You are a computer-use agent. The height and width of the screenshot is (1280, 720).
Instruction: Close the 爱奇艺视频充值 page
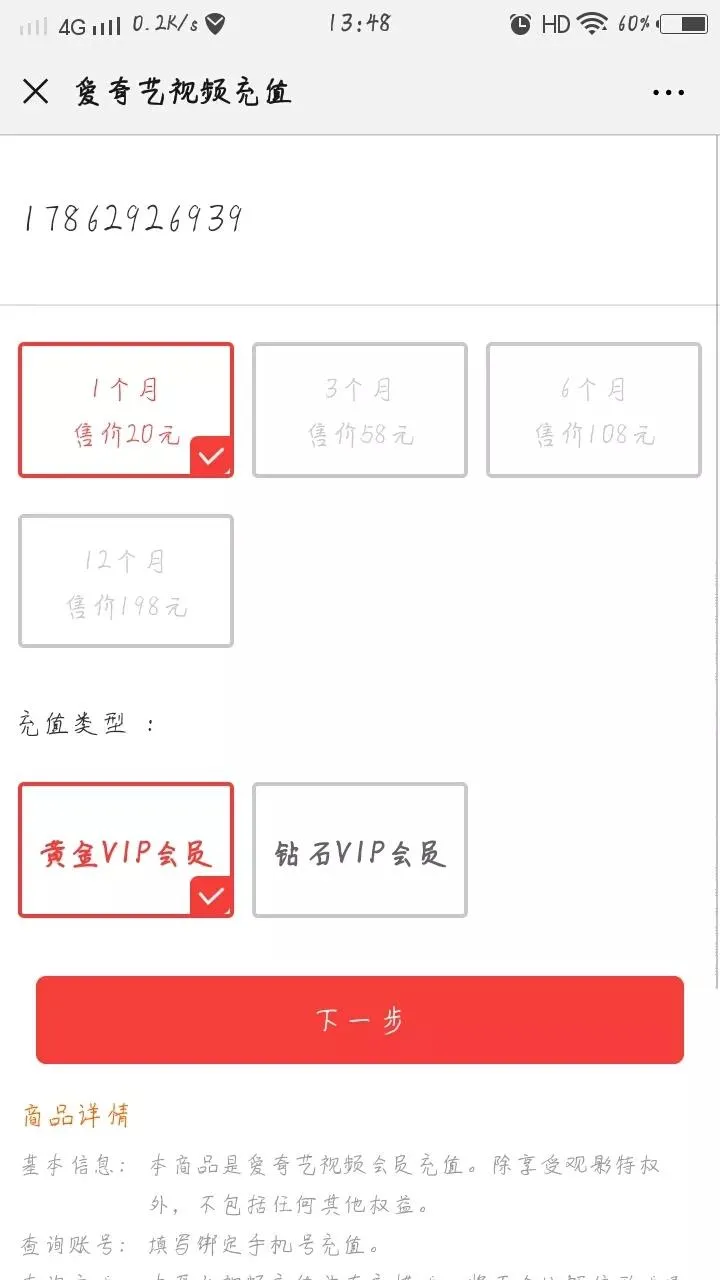35,92
